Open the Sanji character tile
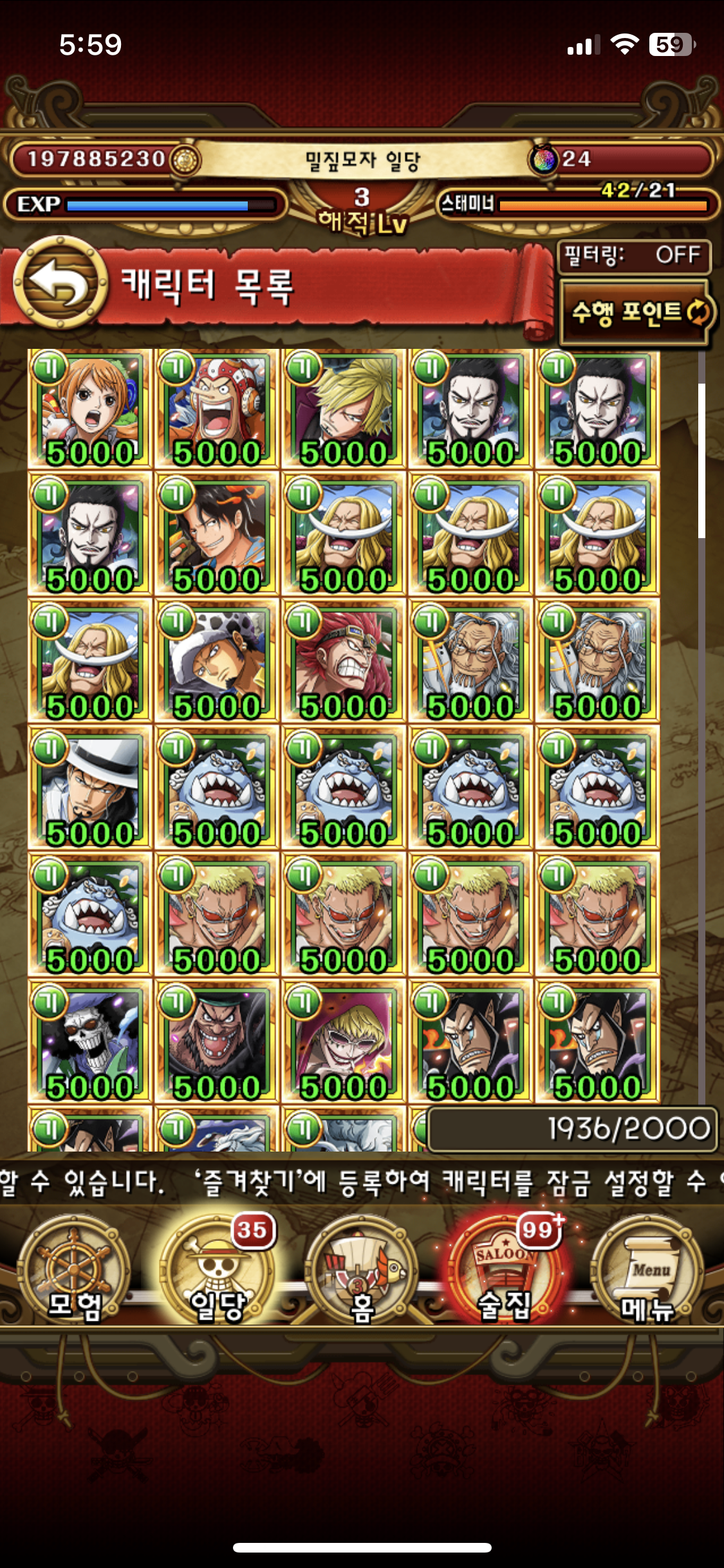The height and width of the screenshot is (1568, 724). 344,409
